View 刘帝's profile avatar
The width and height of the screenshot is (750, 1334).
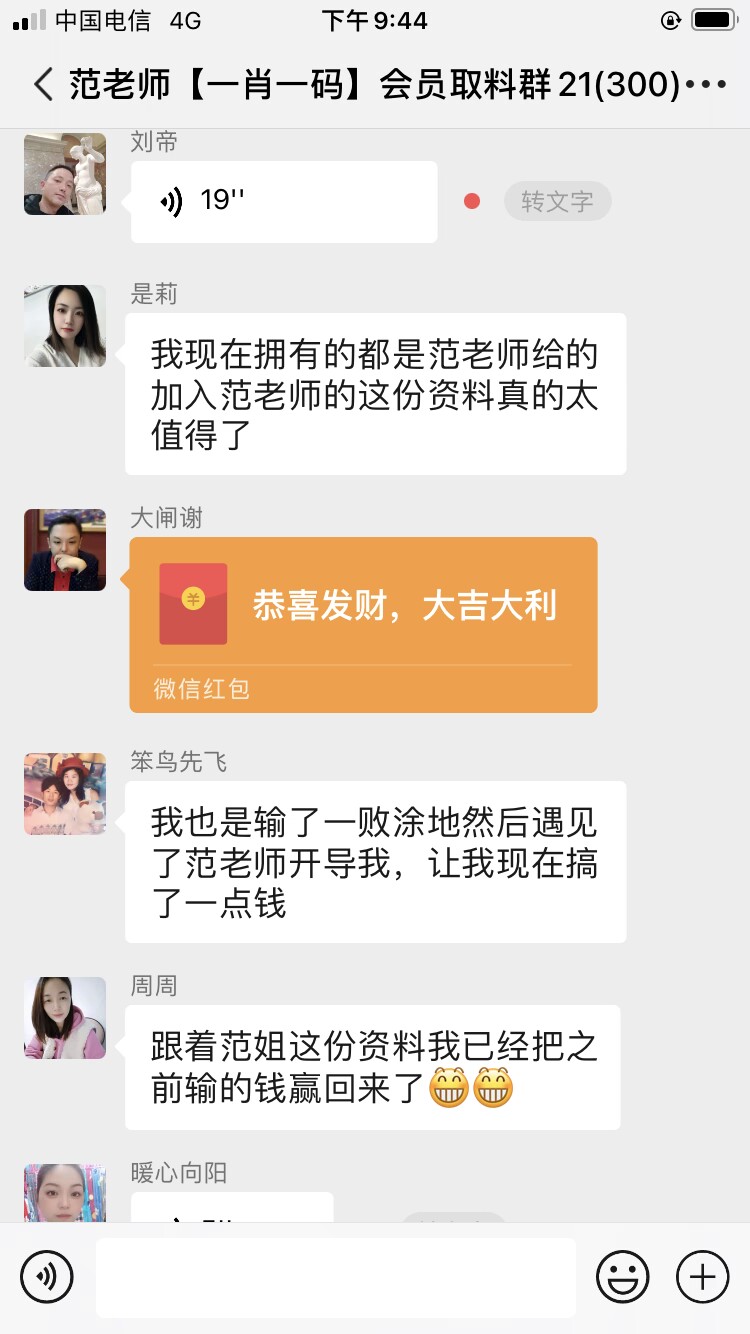[x=65, y=174]
